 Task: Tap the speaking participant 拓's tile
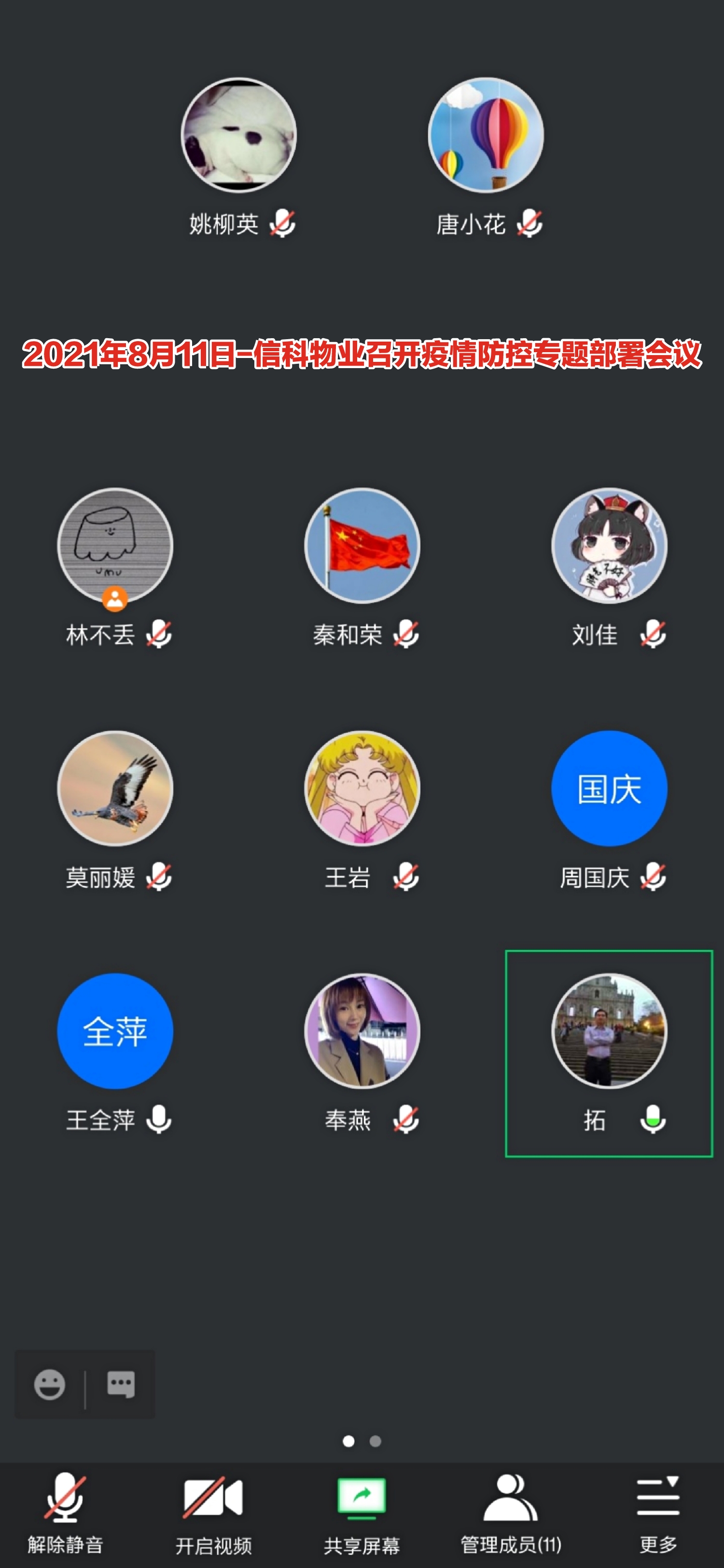click(x=610, y=1031)
